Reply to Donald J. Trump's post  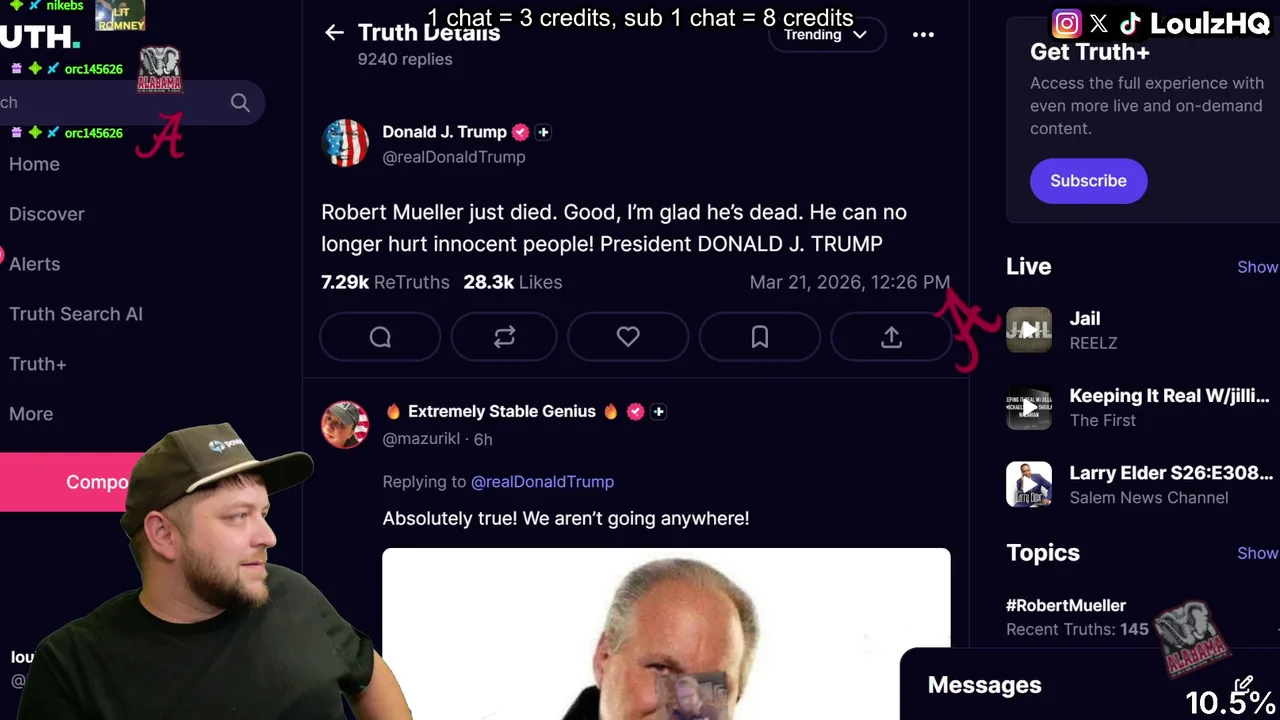click(x=380, y=338)
